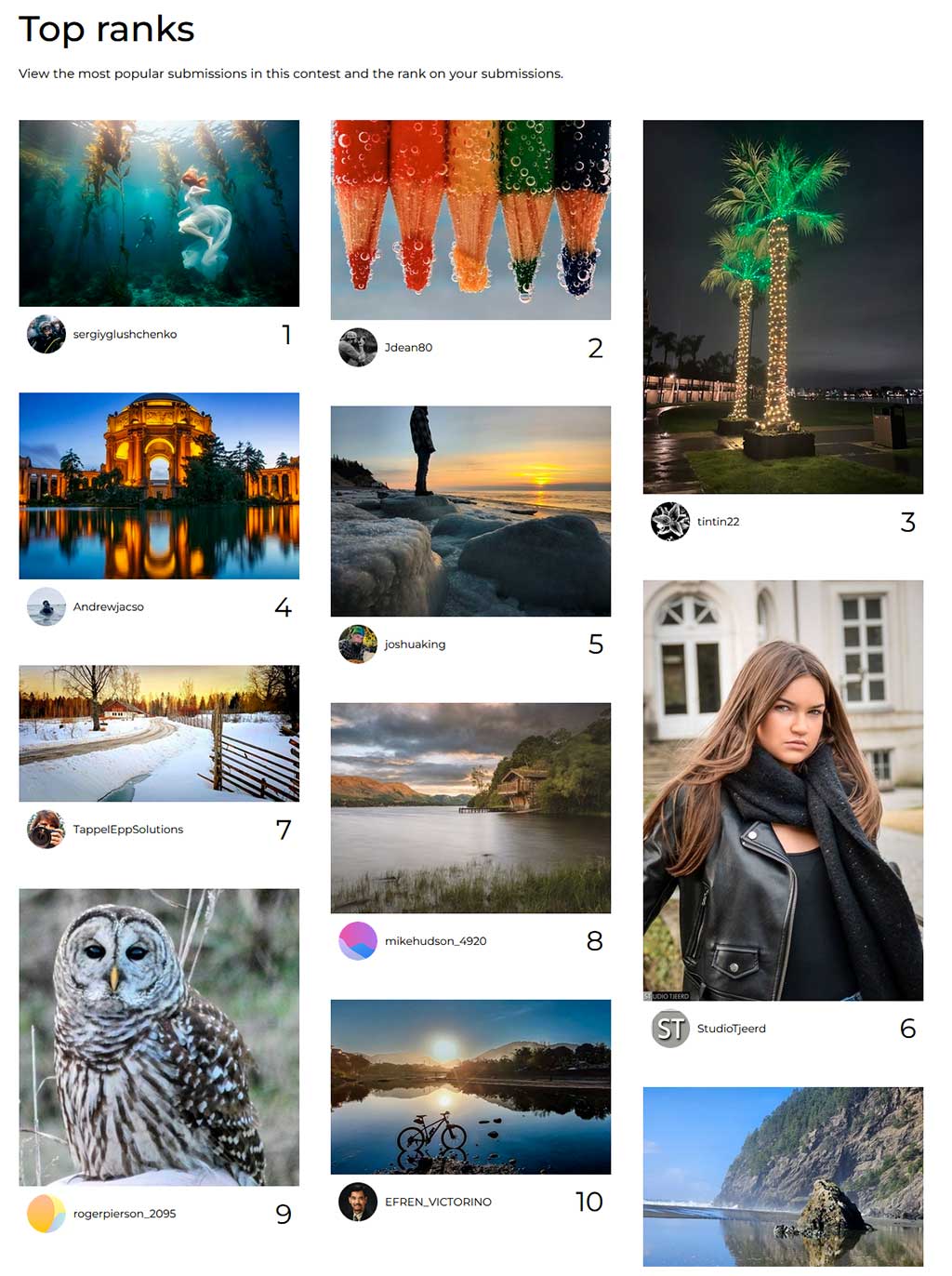Go to joshuaking's profile
Viewport: 952px width, 1276px height.
415,645
